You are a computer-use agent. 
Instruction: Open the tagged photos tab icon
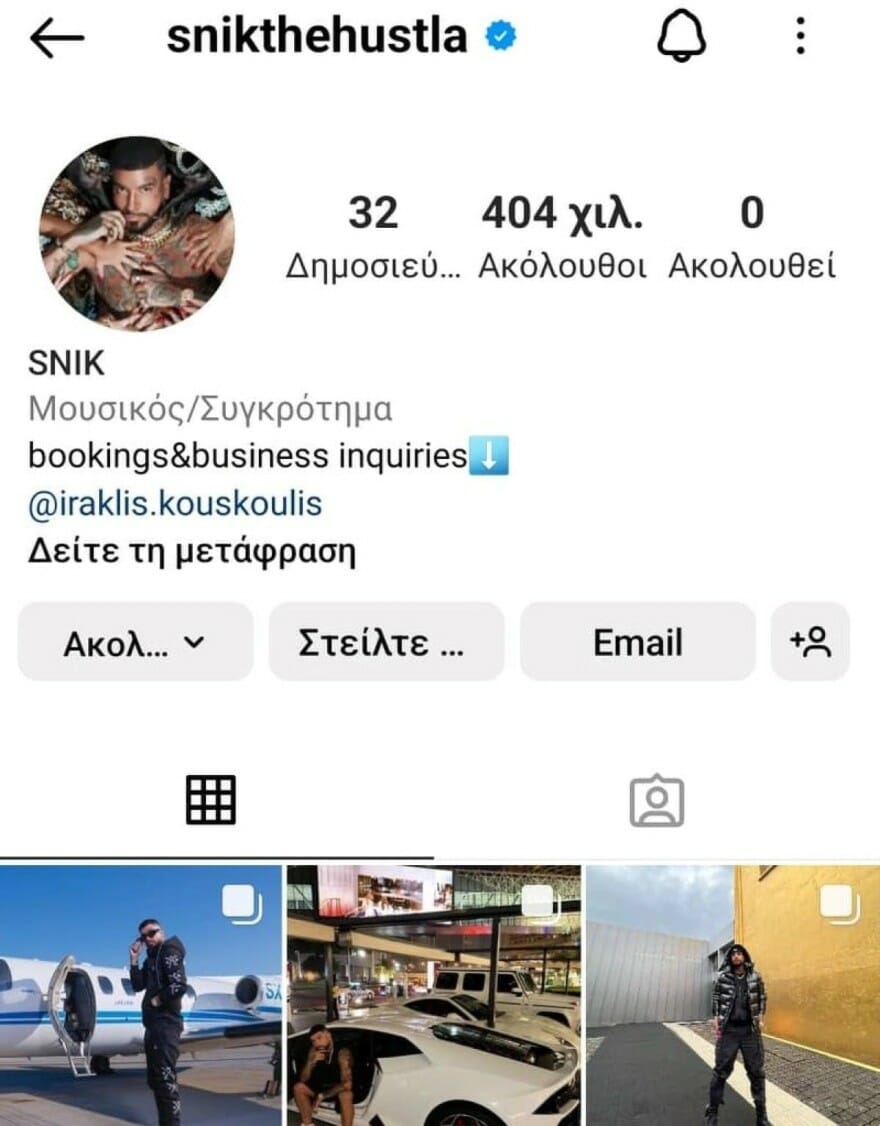coord(656,800)
